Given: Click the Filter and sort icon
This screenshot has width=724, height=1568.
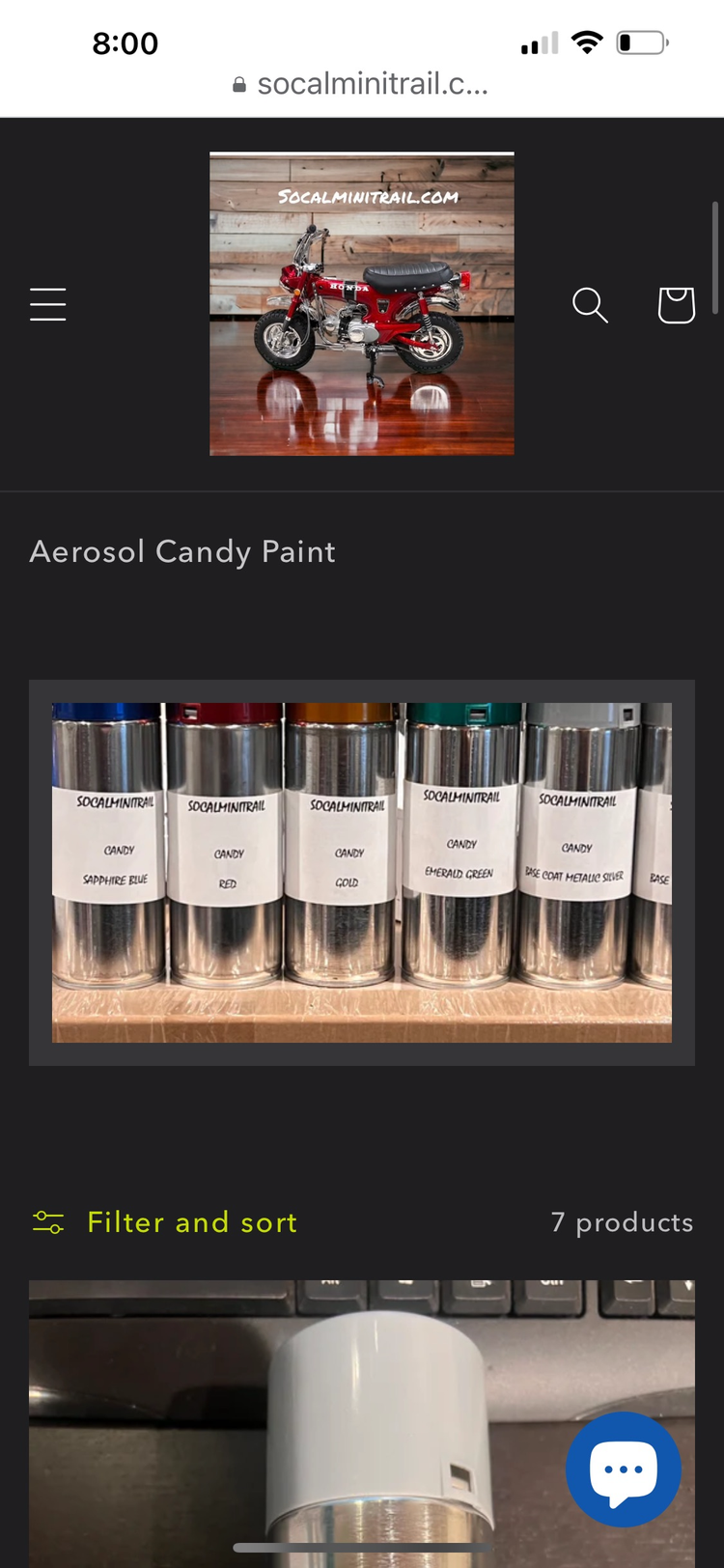Looking at the screenshot, I should (x=47, y=1221).
